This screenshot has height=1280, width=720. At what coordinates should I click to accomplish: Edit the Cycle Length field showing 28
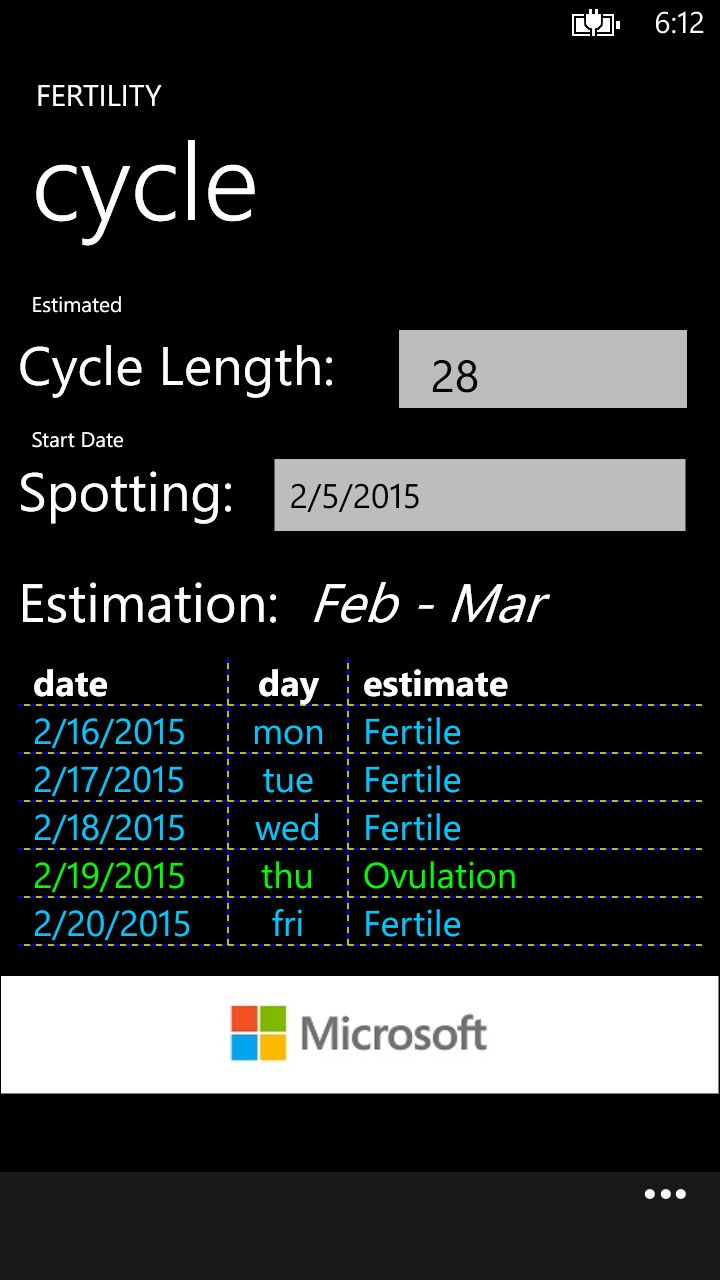(x=543, y=369)
